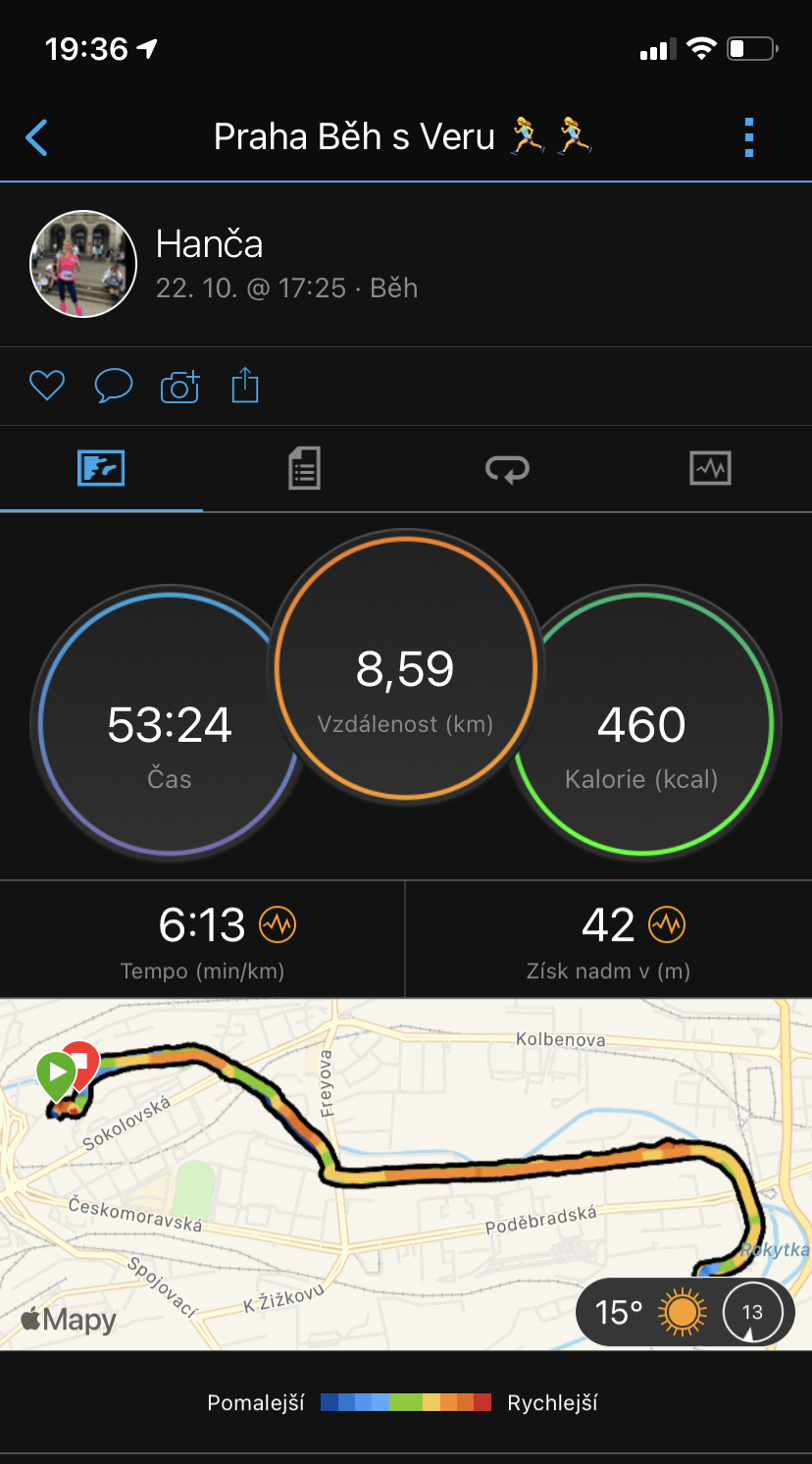
Task: Share this run activity
Action: (245, 385)
